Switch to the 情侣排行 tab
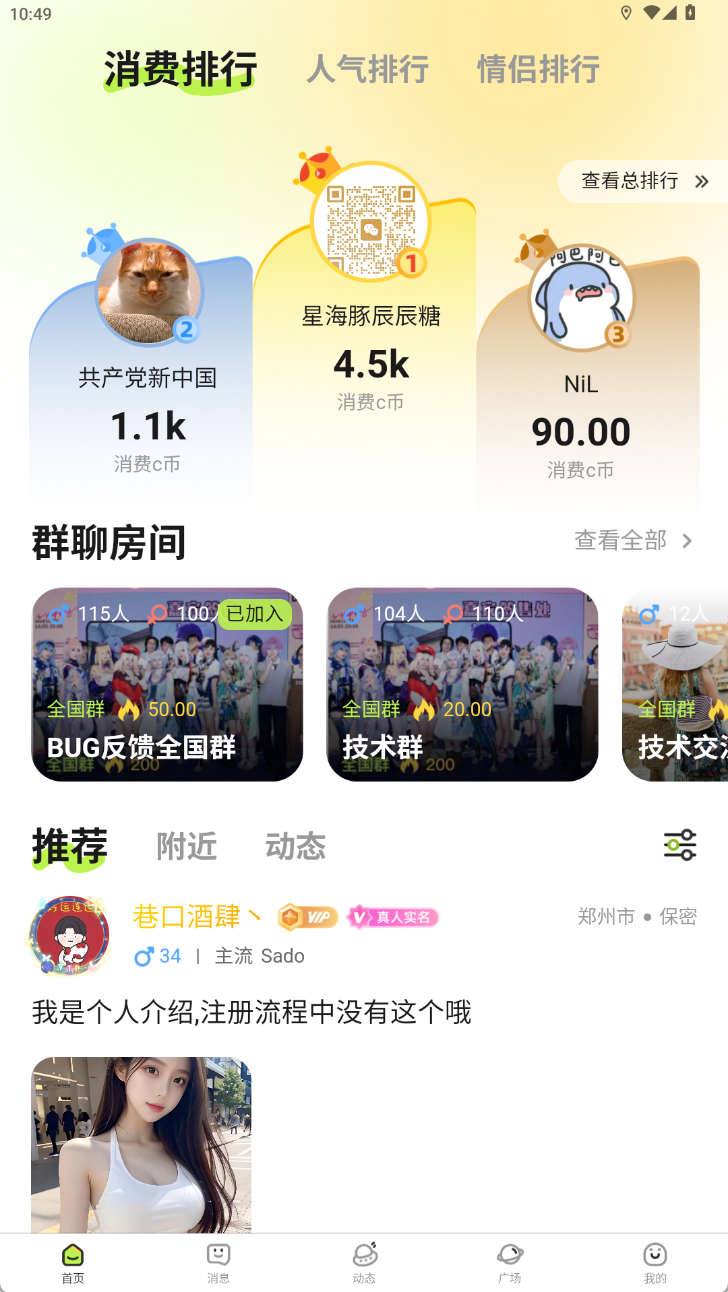Screen dimensions: 728x1292 tap(538, 69)
